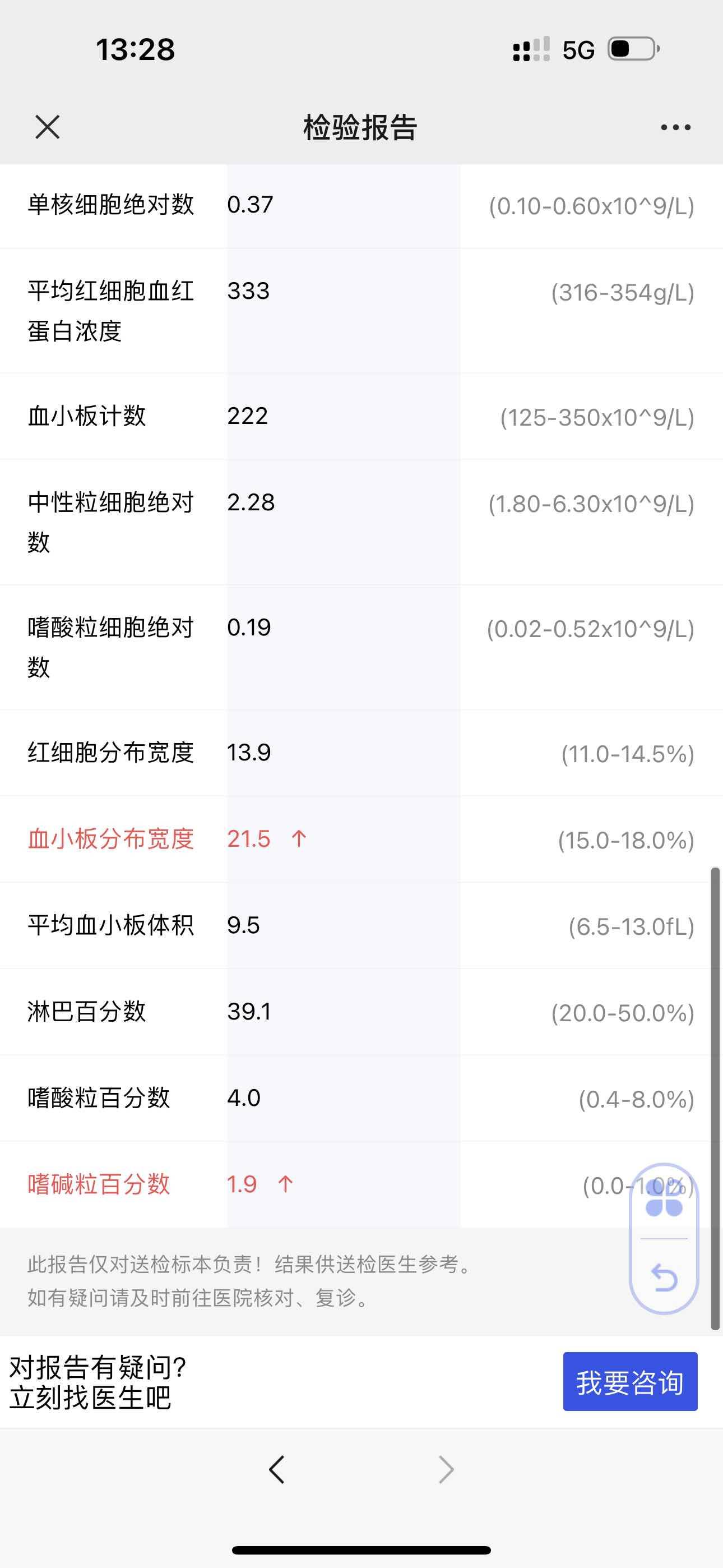Go back to the previous web page
The image size is (723, 1568).
[x=277, y=1470]
